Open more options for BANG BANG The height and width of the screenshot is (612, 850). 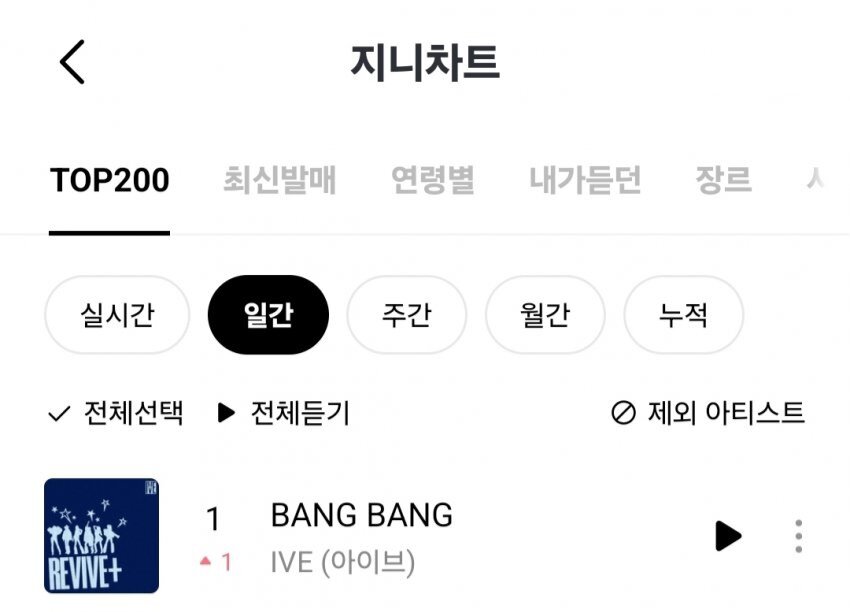(x=798, y=536)
